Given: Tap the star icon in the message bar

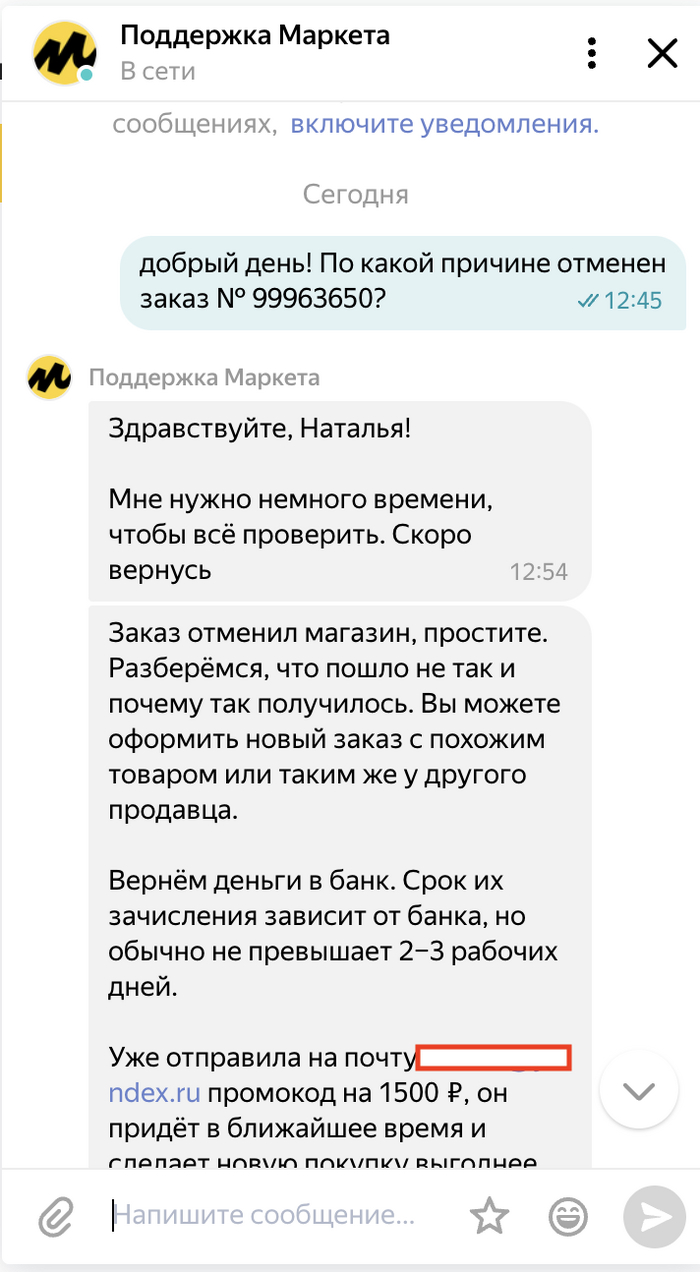Looking at the screenshot, I should click(x=490, y=1216).
